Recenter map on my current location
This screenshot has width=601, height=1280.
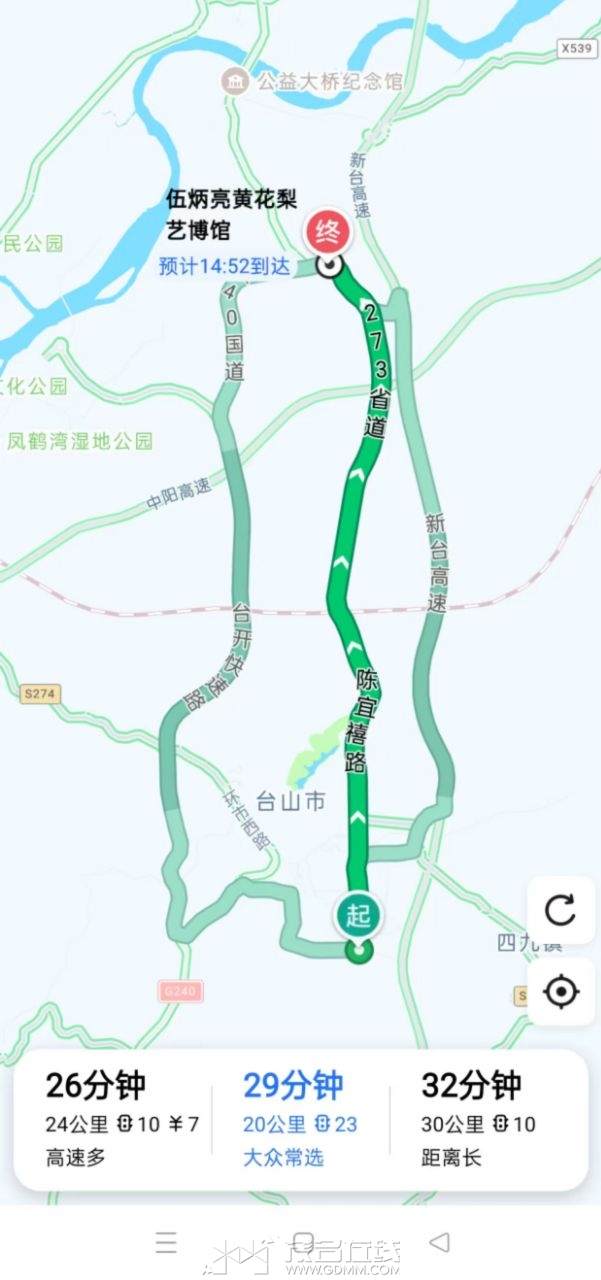click(x=560, y=991)
